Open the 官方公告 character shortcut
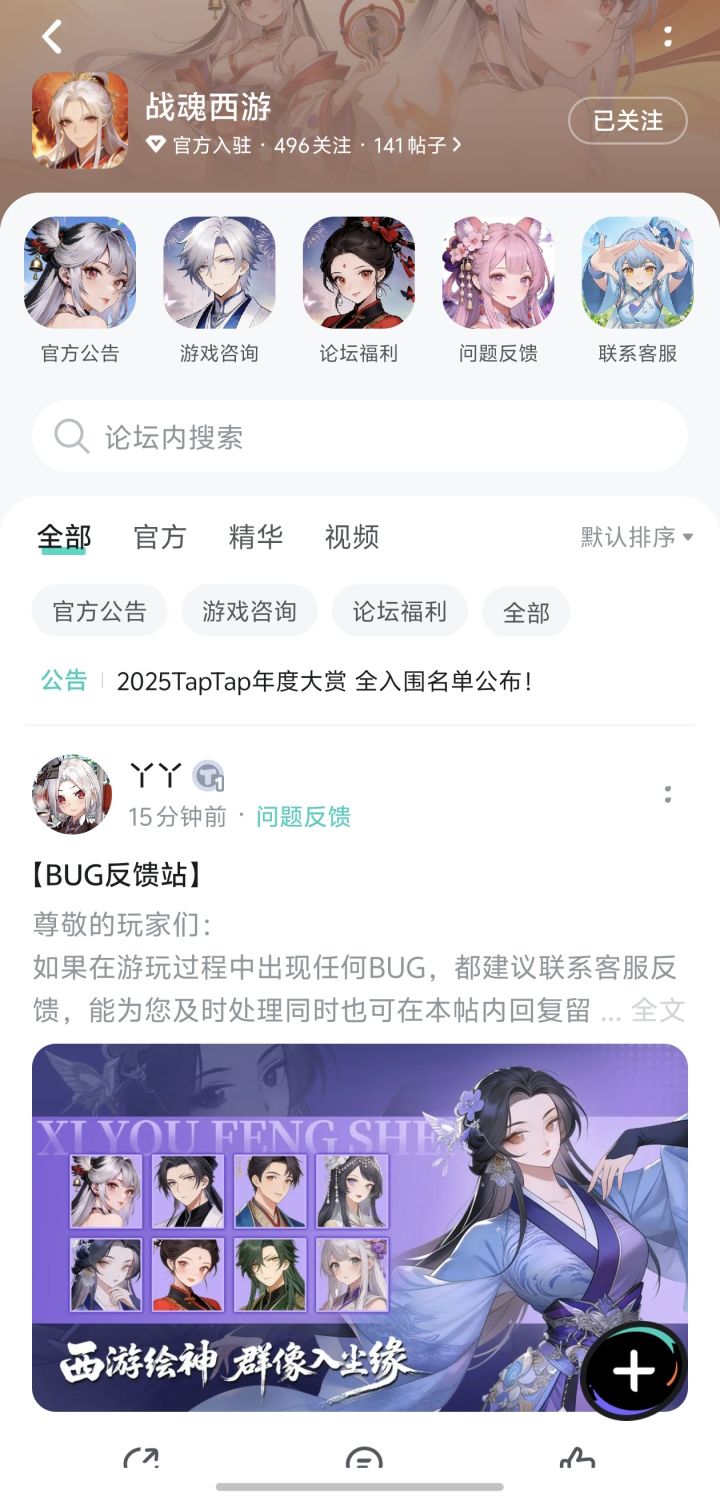Image resolution: width=720 pixels, height=1505 pixels. (x=80, y=273)
